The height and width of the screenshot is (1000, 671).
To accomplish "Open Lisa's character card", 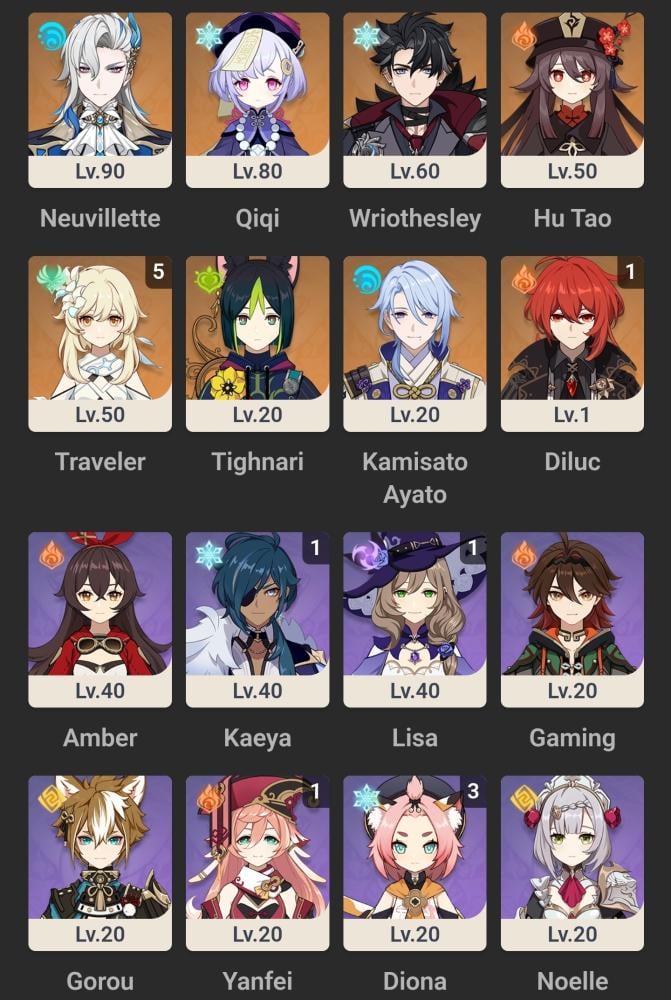I will [x=415, y=618].
